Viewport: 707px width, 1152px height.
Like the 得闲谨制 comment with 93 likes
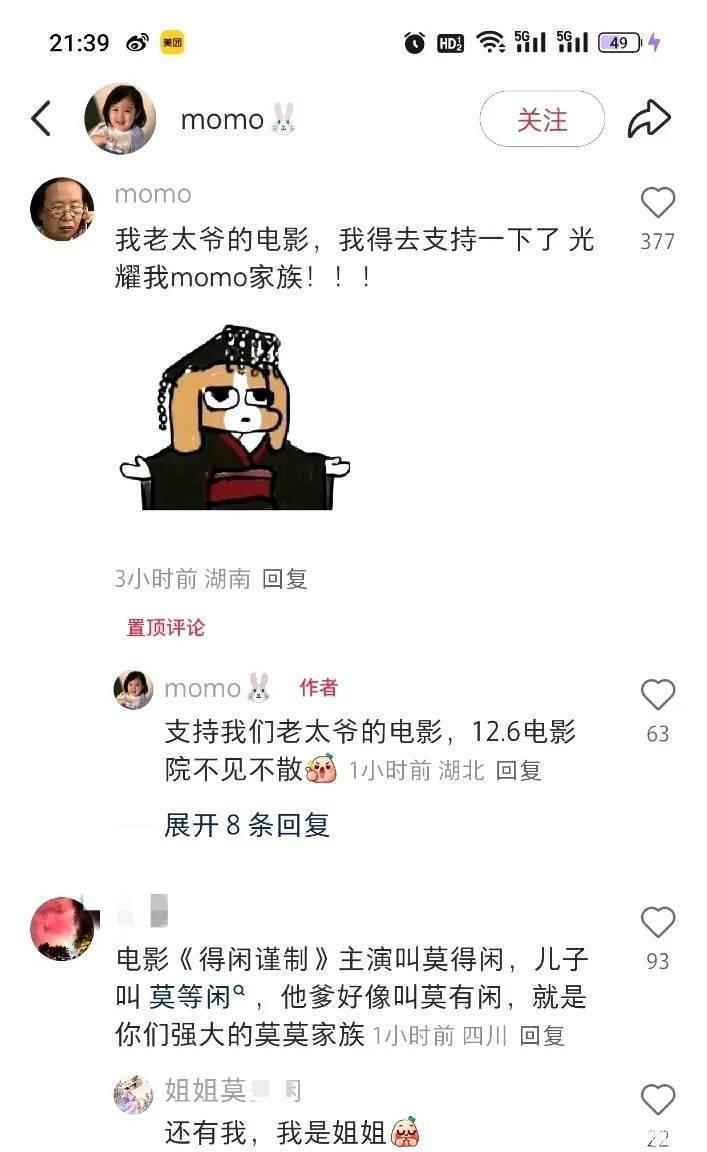[x=657, y=922]
